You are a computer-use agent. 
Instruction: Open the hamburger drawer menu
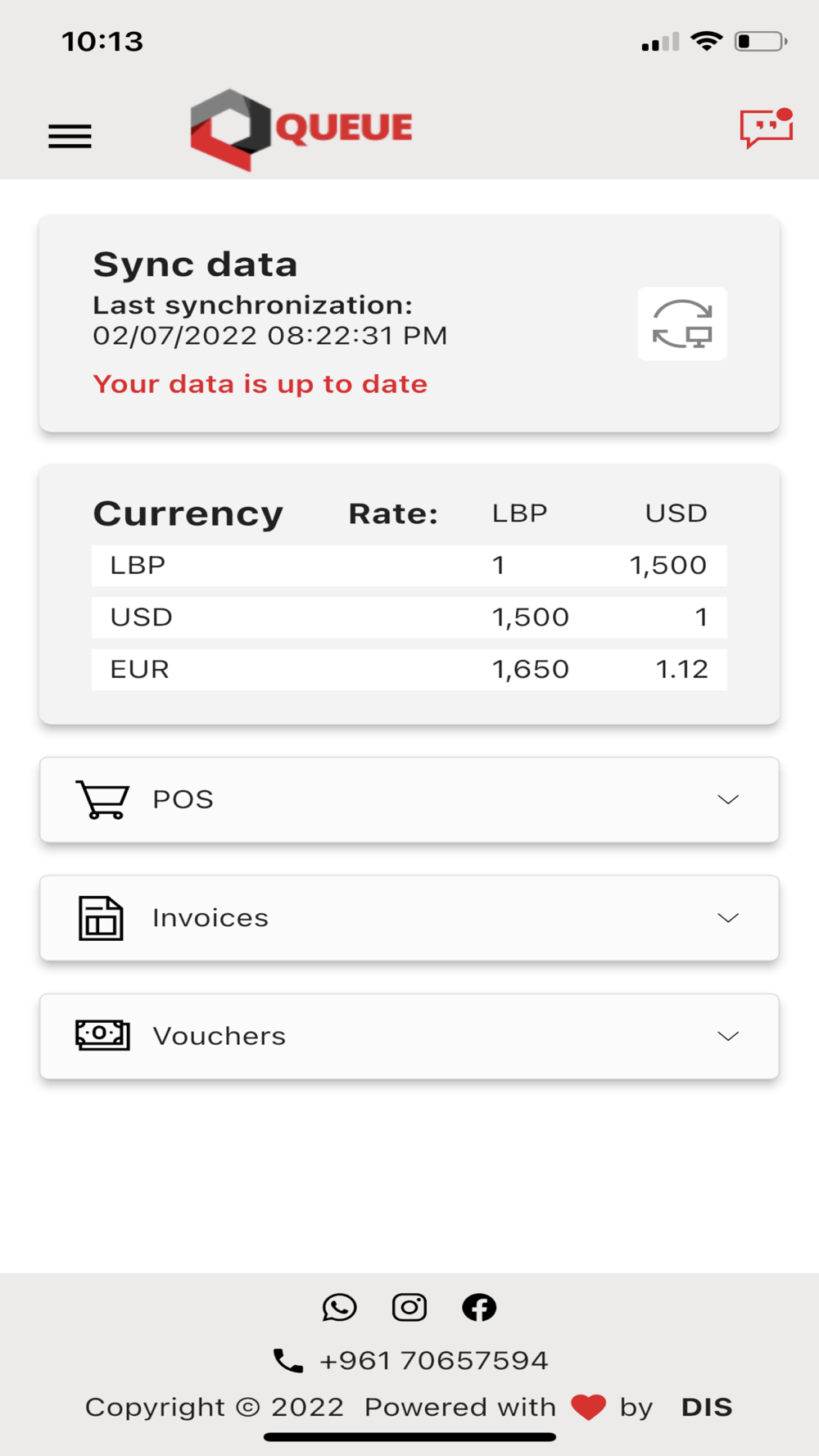(70, 136)
